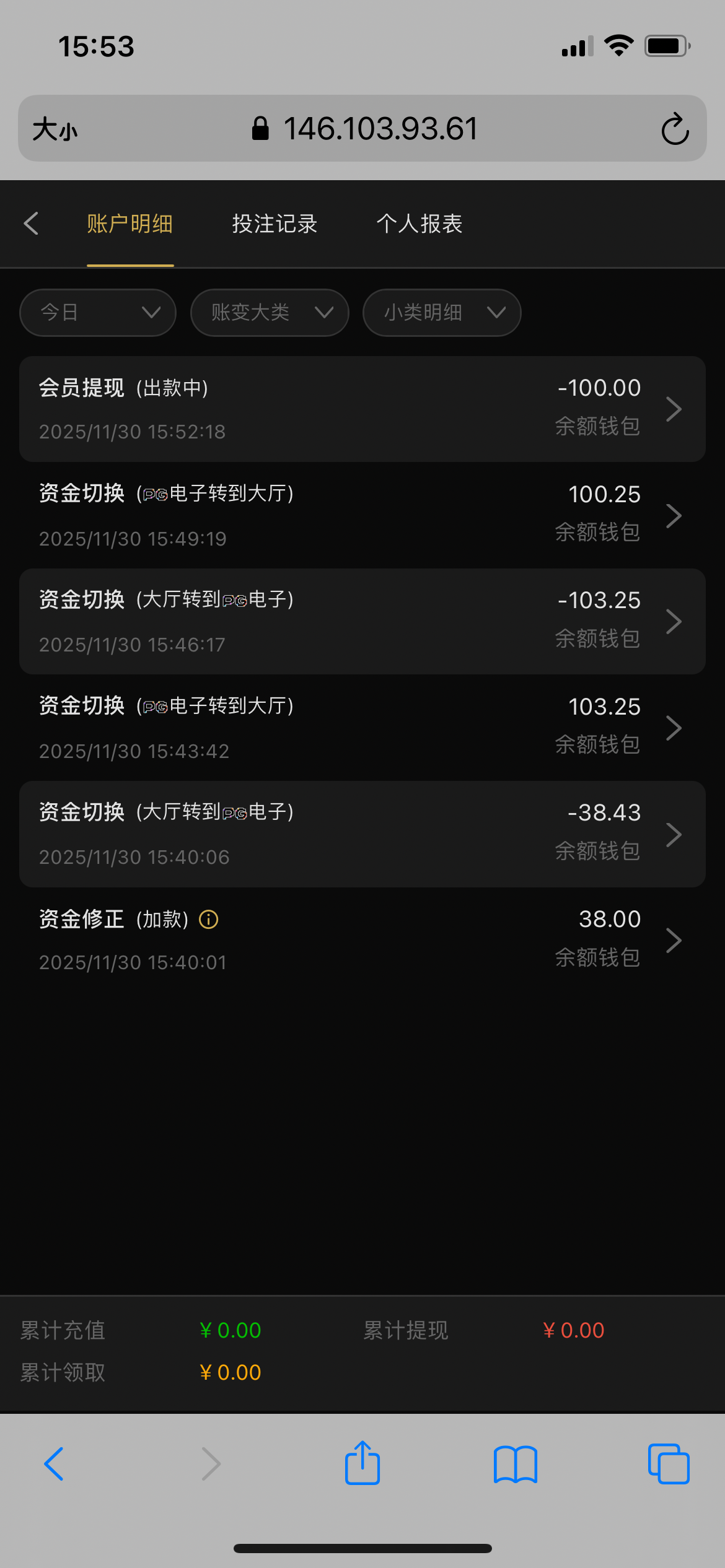Open the -103.25 资金切换 record
This screenshot has width=725, height=1568.
362,621
